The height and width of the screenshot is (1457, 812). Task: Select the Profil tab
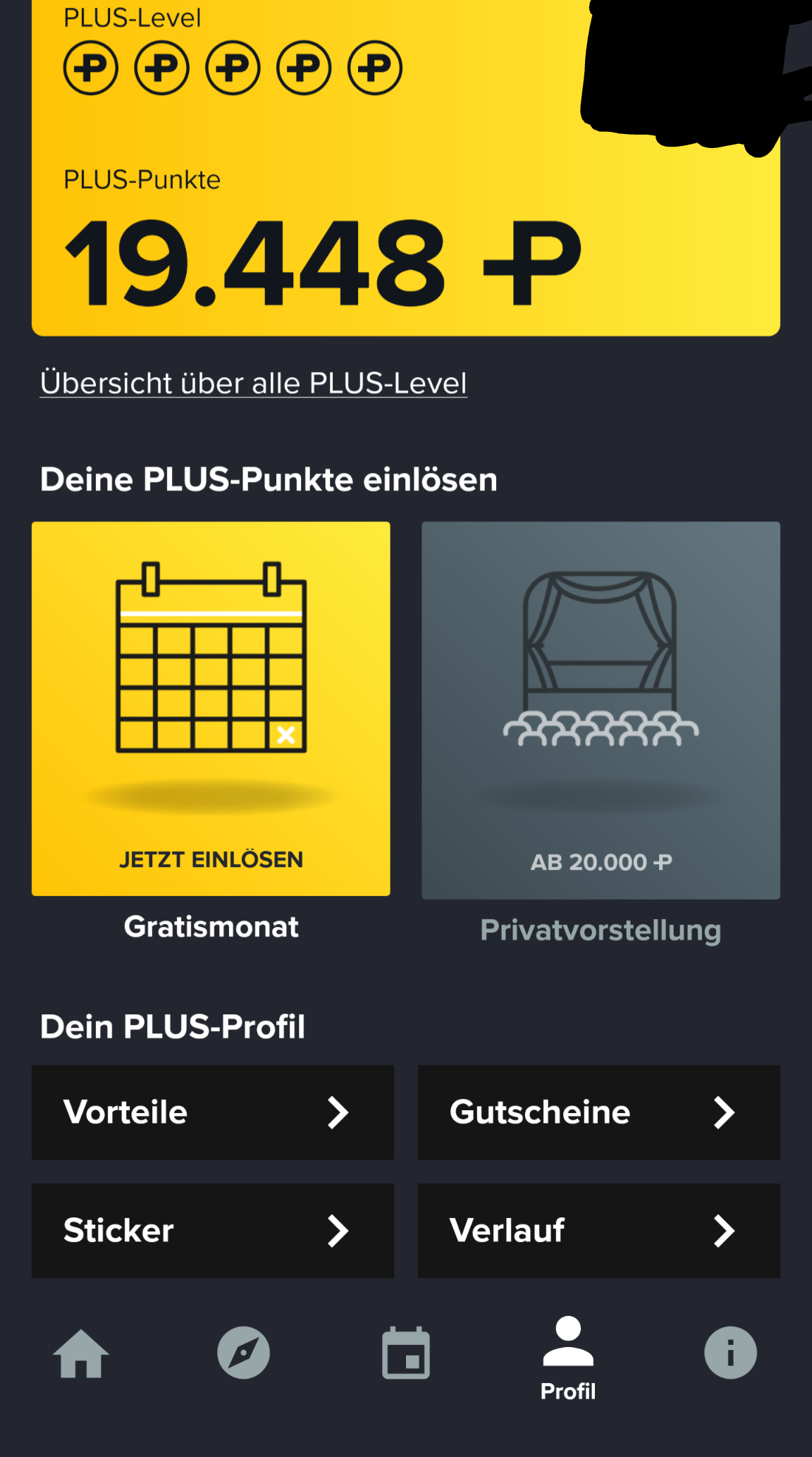tap(568, 1358)
